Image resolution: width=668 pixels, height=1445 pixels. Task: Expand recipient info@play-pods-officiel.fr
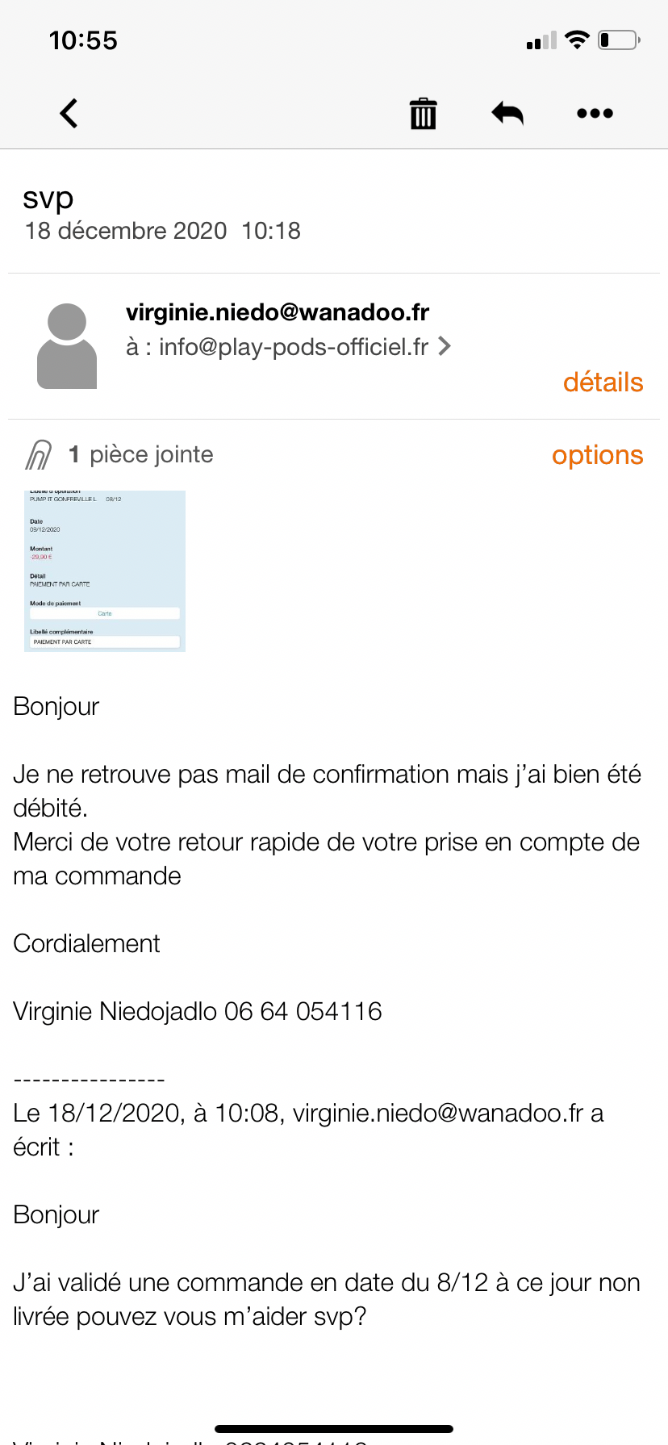click(x=288, y=347)
